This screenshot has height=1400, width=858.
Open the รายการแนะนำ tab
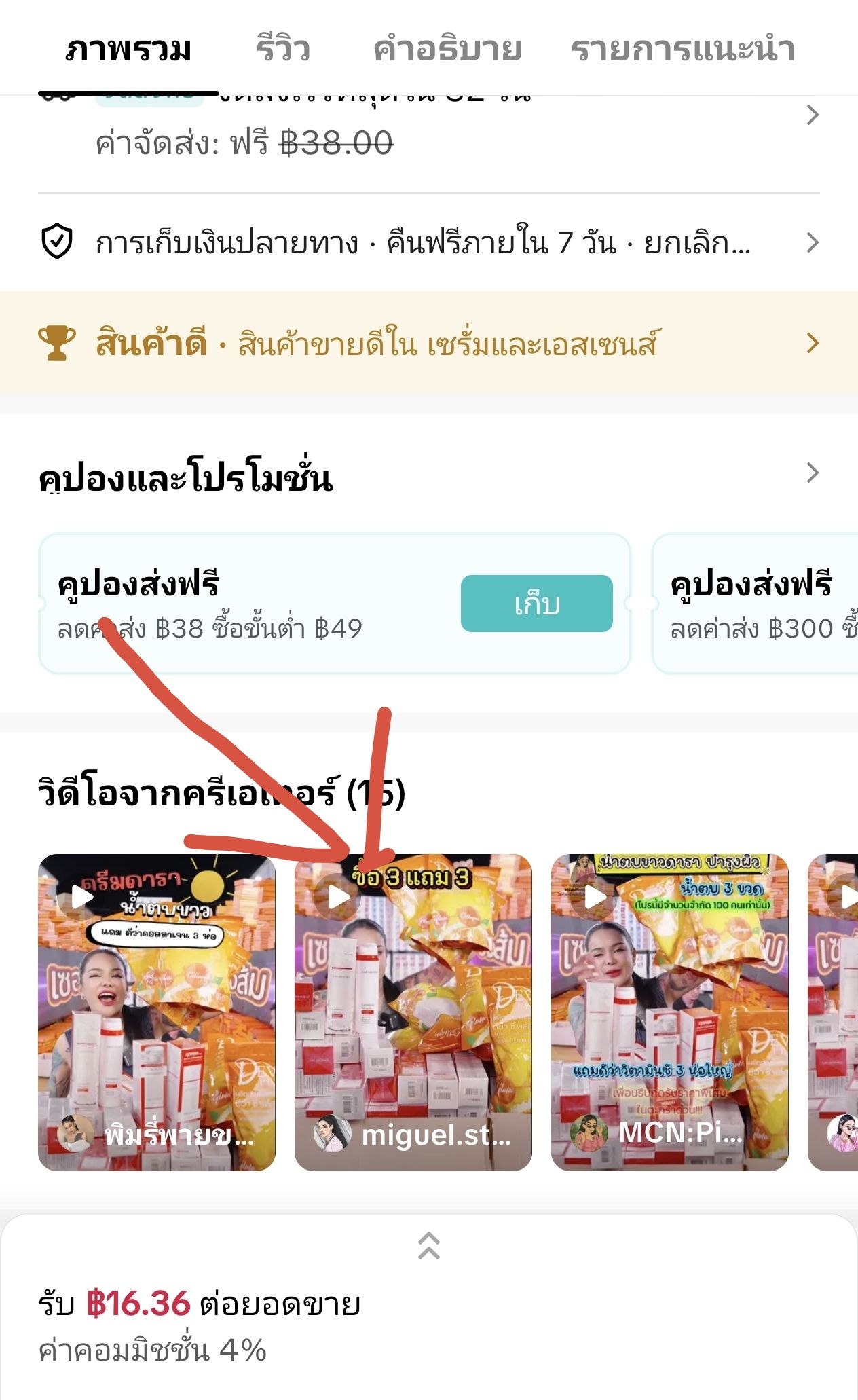tap(683, 49)
